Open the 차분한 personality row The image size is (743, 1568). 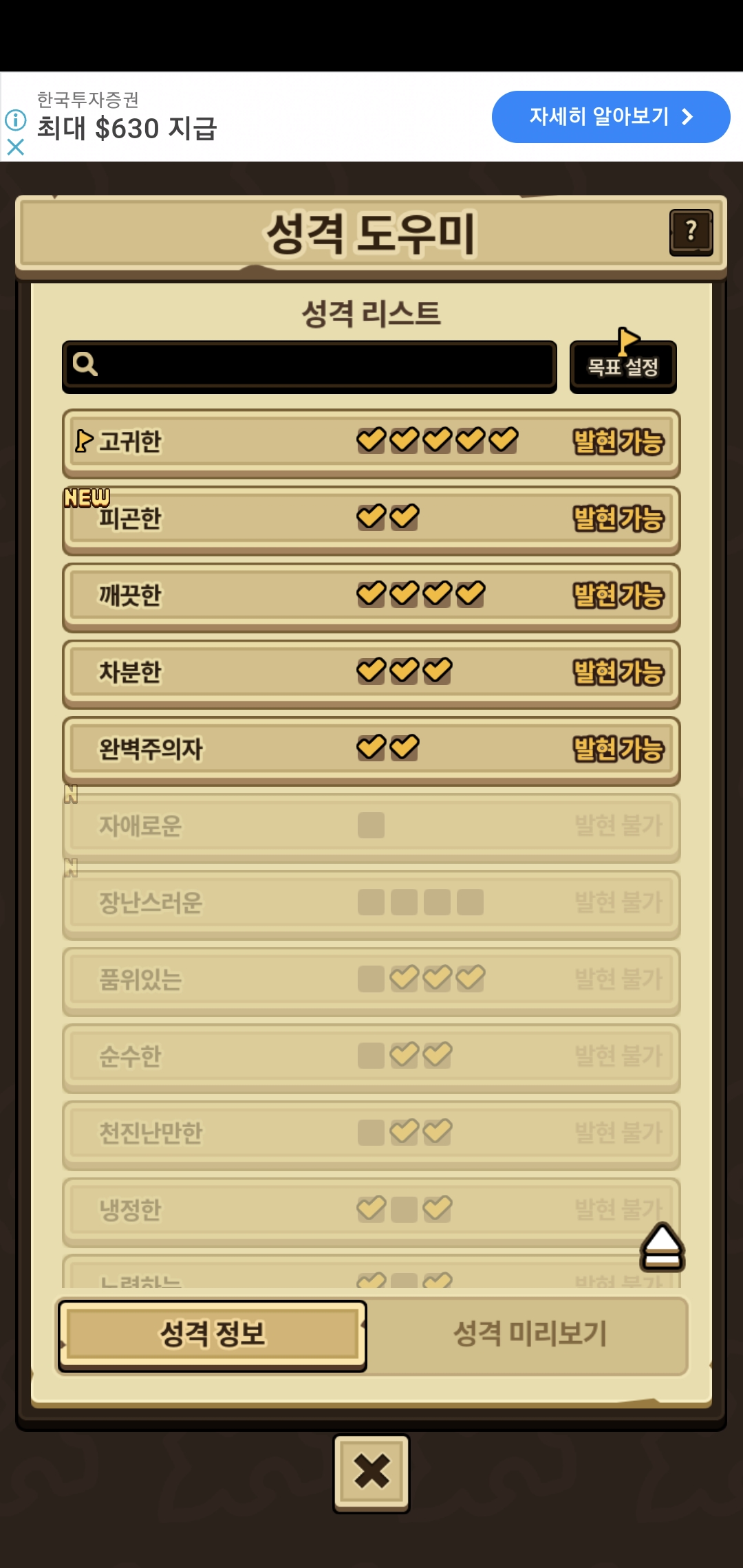coord(371,673)
